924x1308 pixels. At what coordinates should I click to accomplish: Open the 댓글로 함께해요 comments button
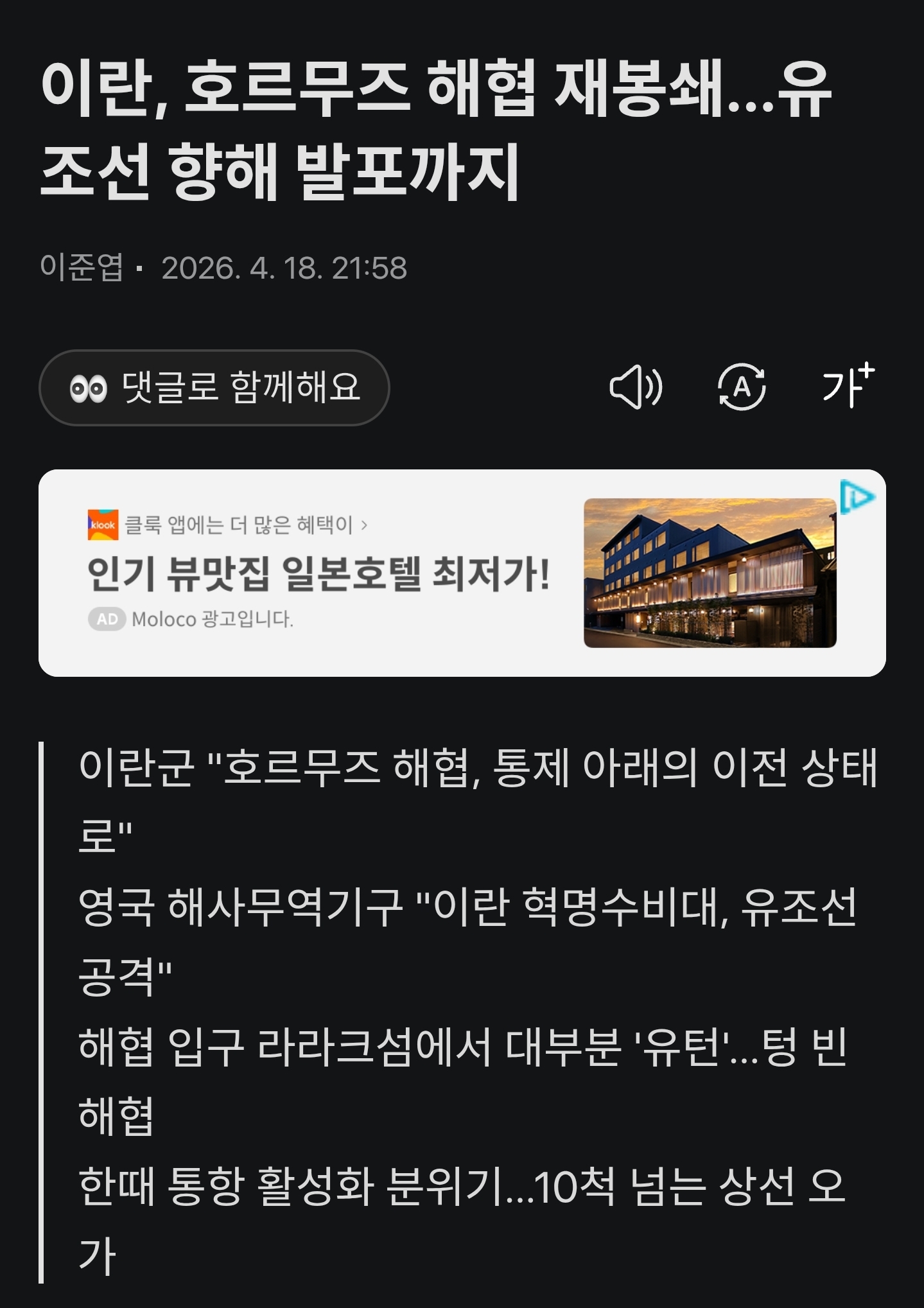point(214,387)
